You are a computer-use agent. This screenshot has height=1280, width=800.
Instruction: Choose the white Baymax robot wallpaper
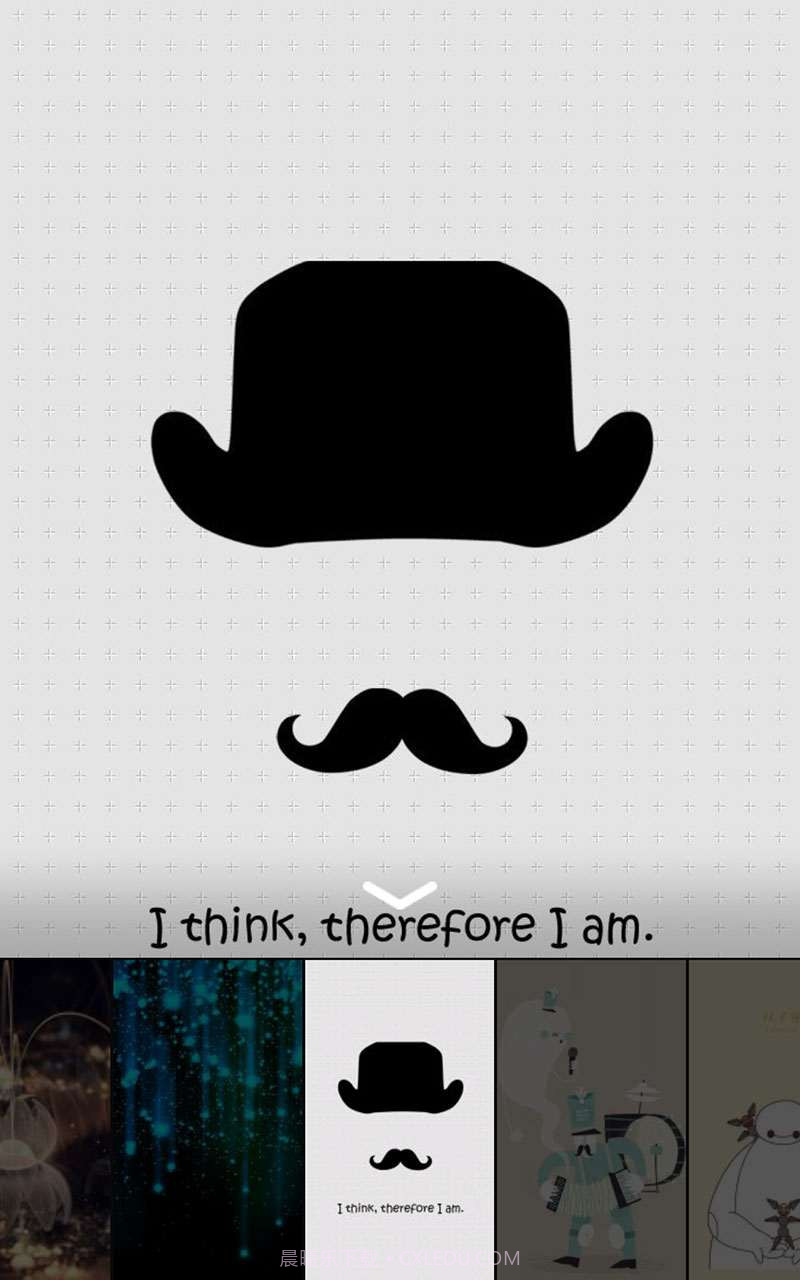point(745,1118)
